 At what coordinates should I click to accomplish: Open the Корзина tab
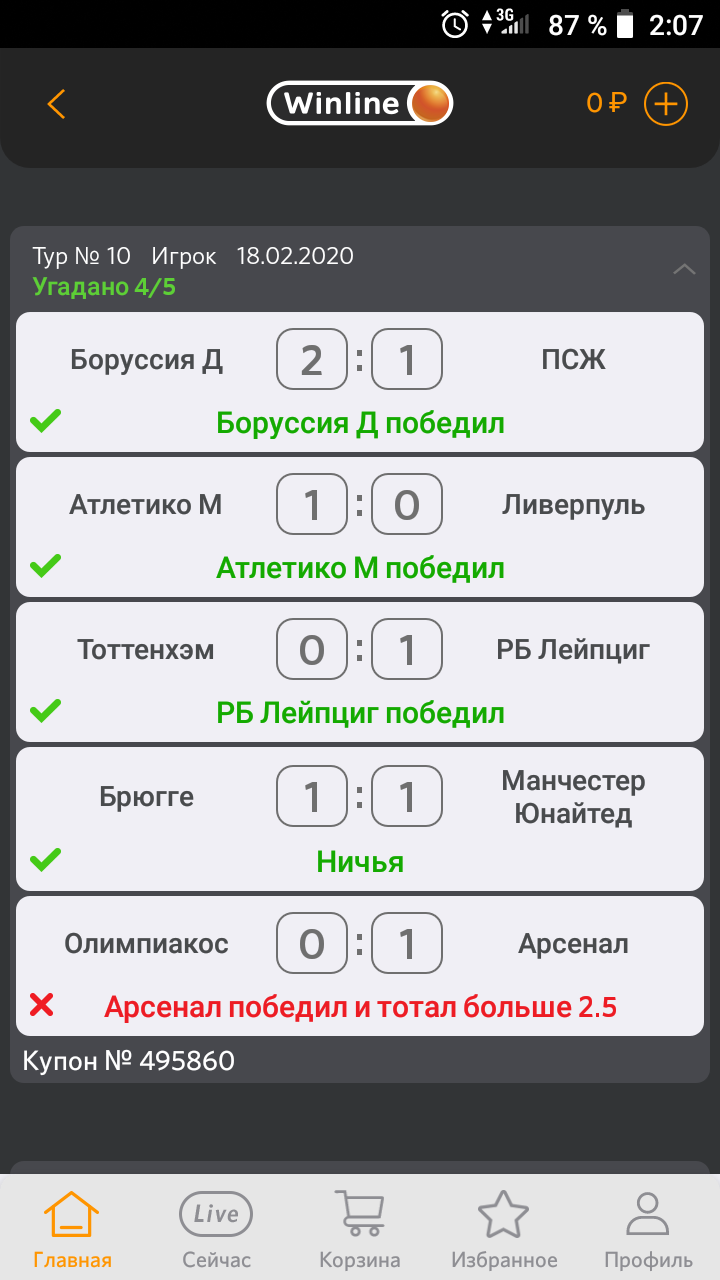coord(359,1229)
